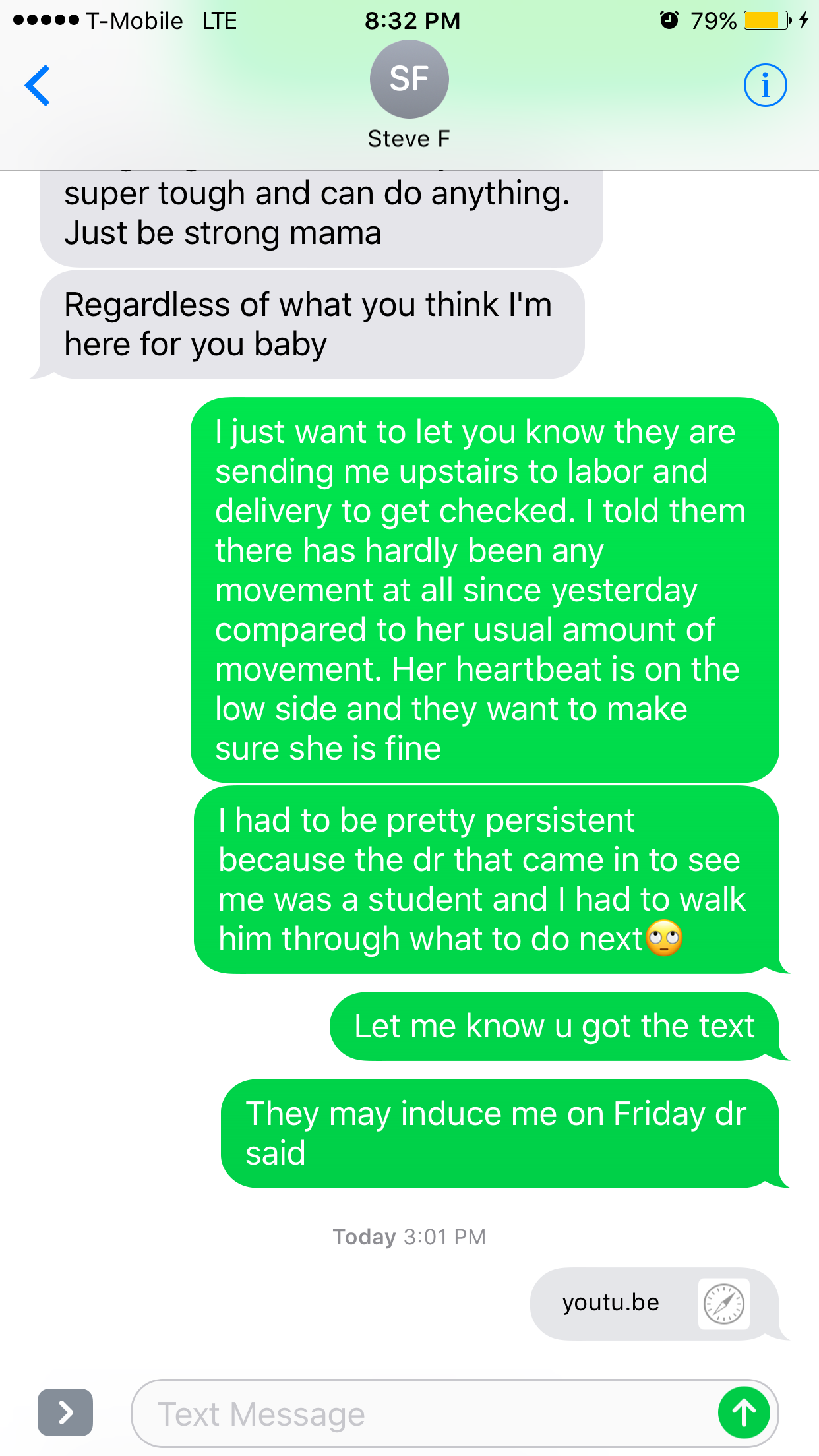The height and width of the screenshot is (1456, 819).
Task: Send the message with arrow button
Action: pyautogui.click(x=744, y=1413)
